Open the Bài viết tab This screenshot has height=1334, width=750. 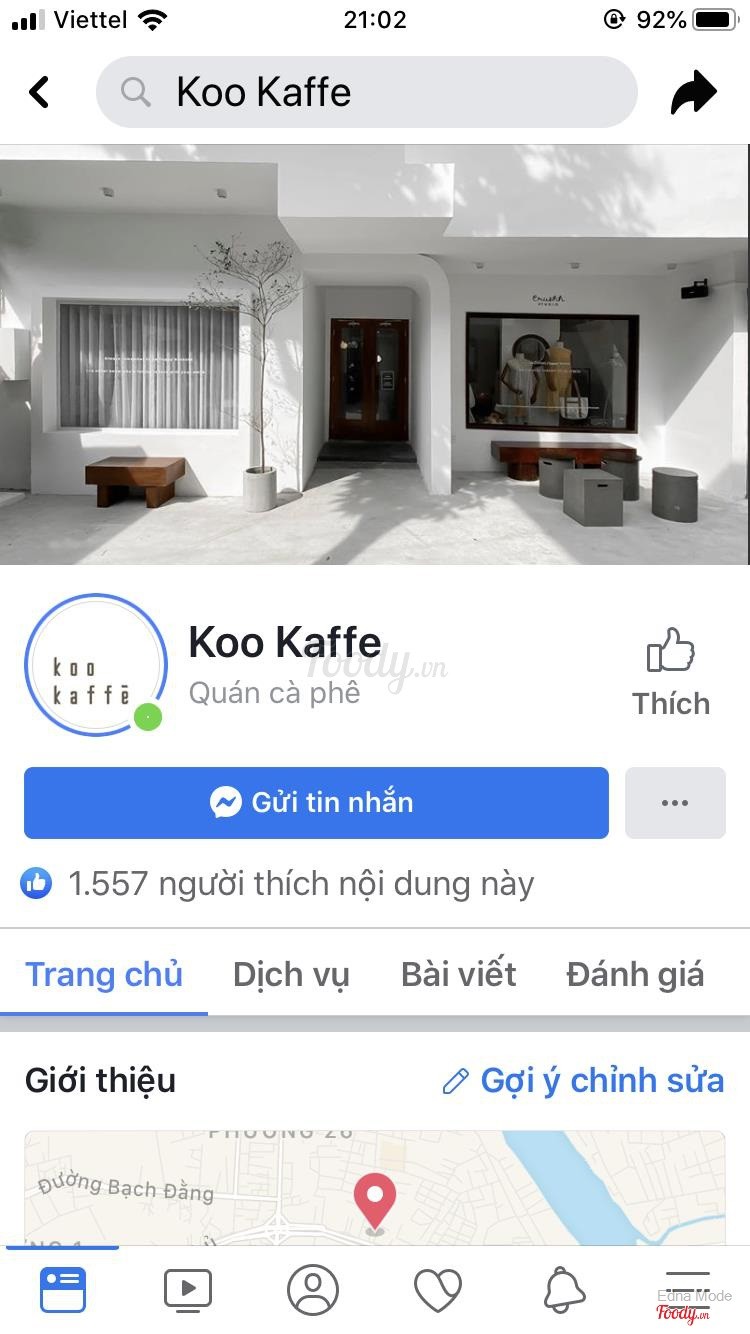tap(459, 974)
